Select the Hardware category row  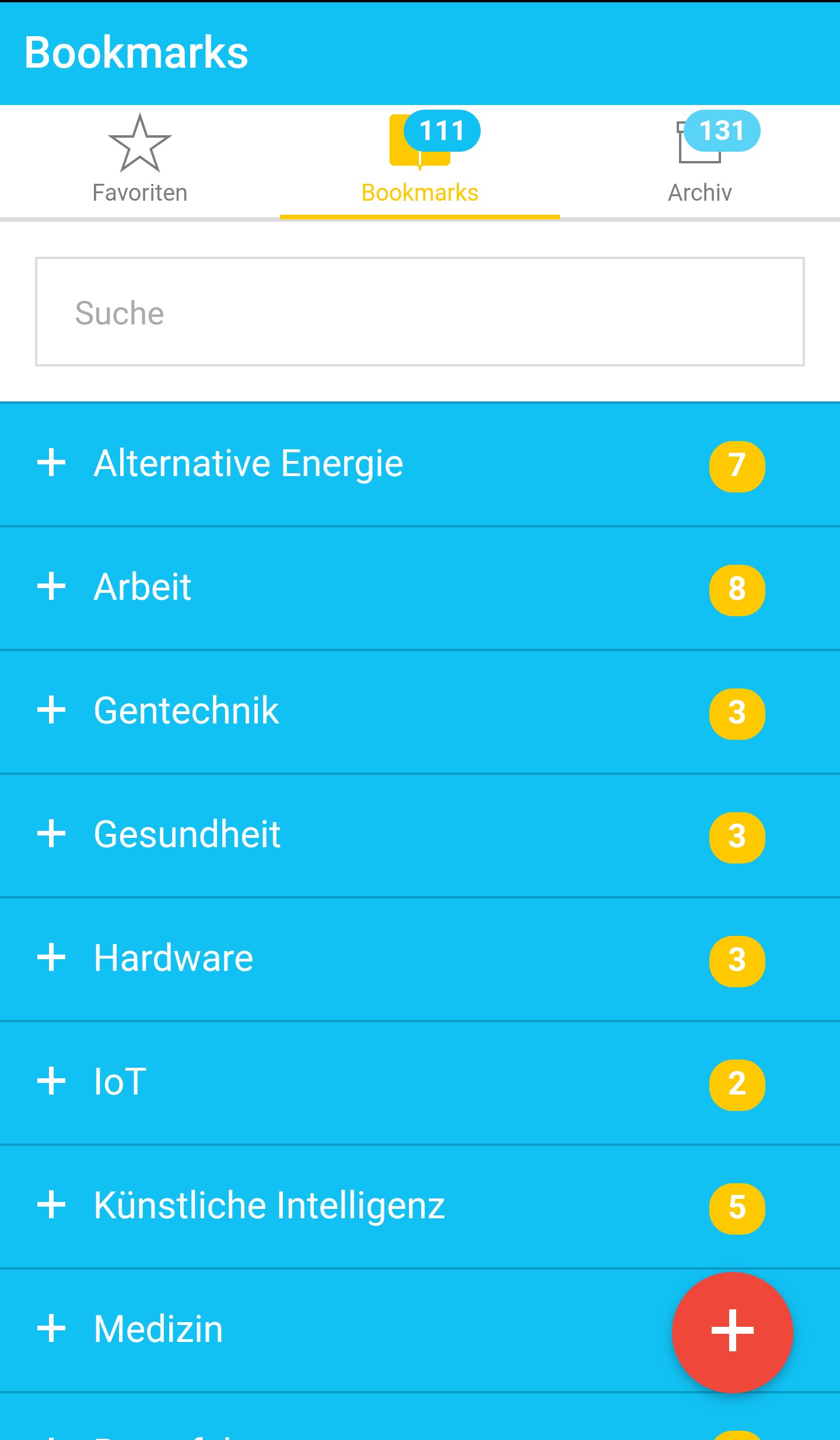click(173, 959)
